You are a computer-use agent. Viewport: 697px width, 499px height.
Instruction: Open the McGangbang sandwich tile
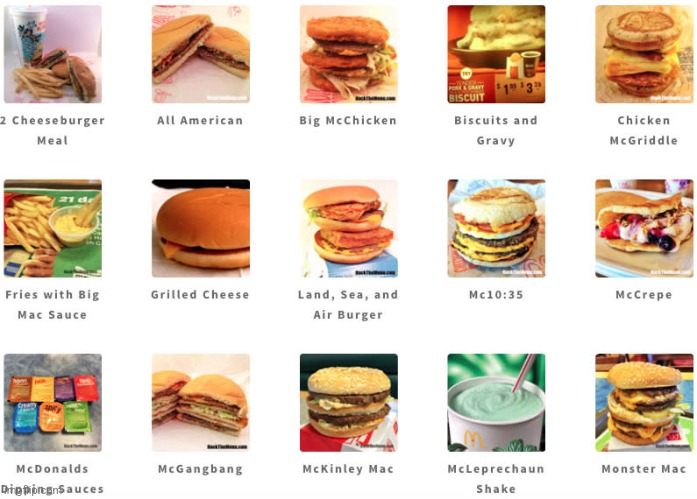coord(200,402)
